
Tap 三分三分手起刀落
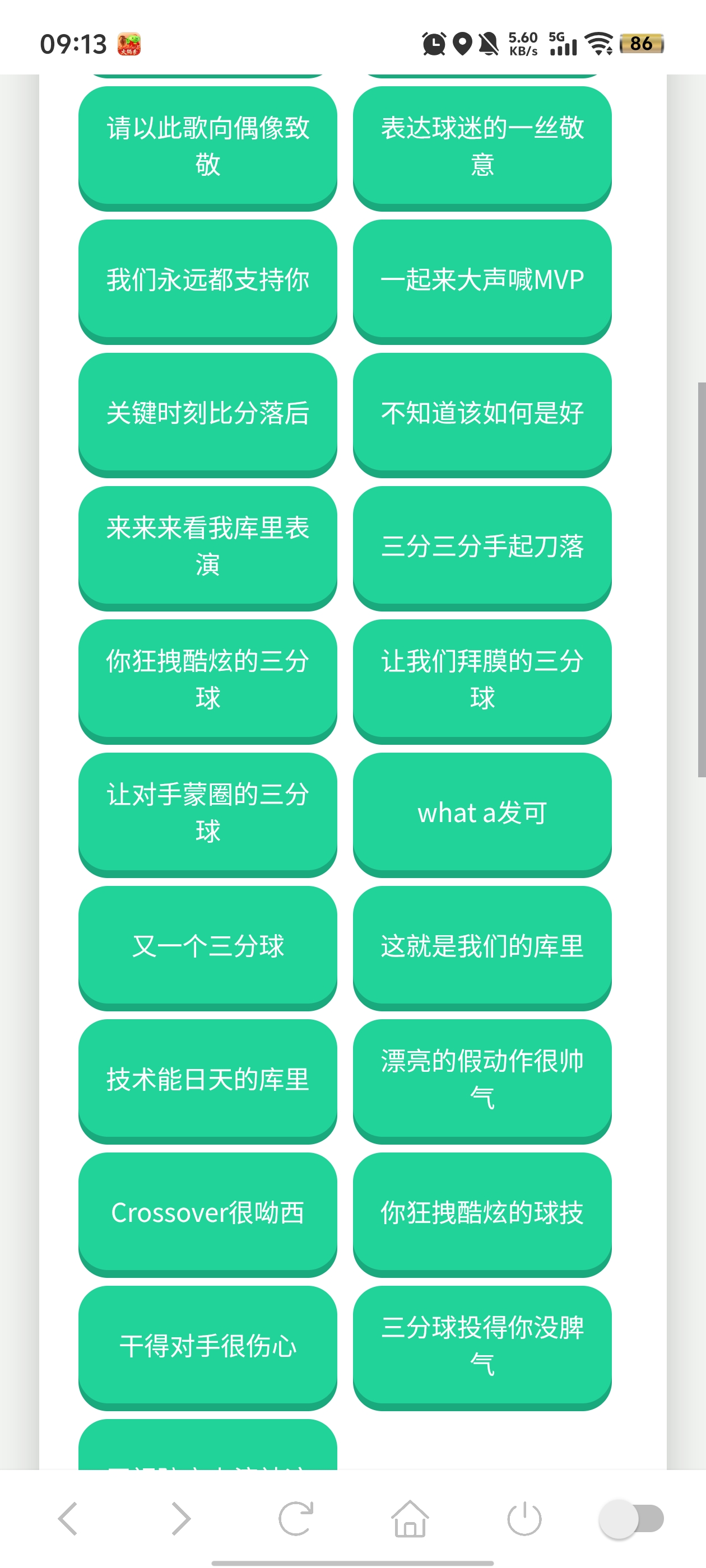482,546
